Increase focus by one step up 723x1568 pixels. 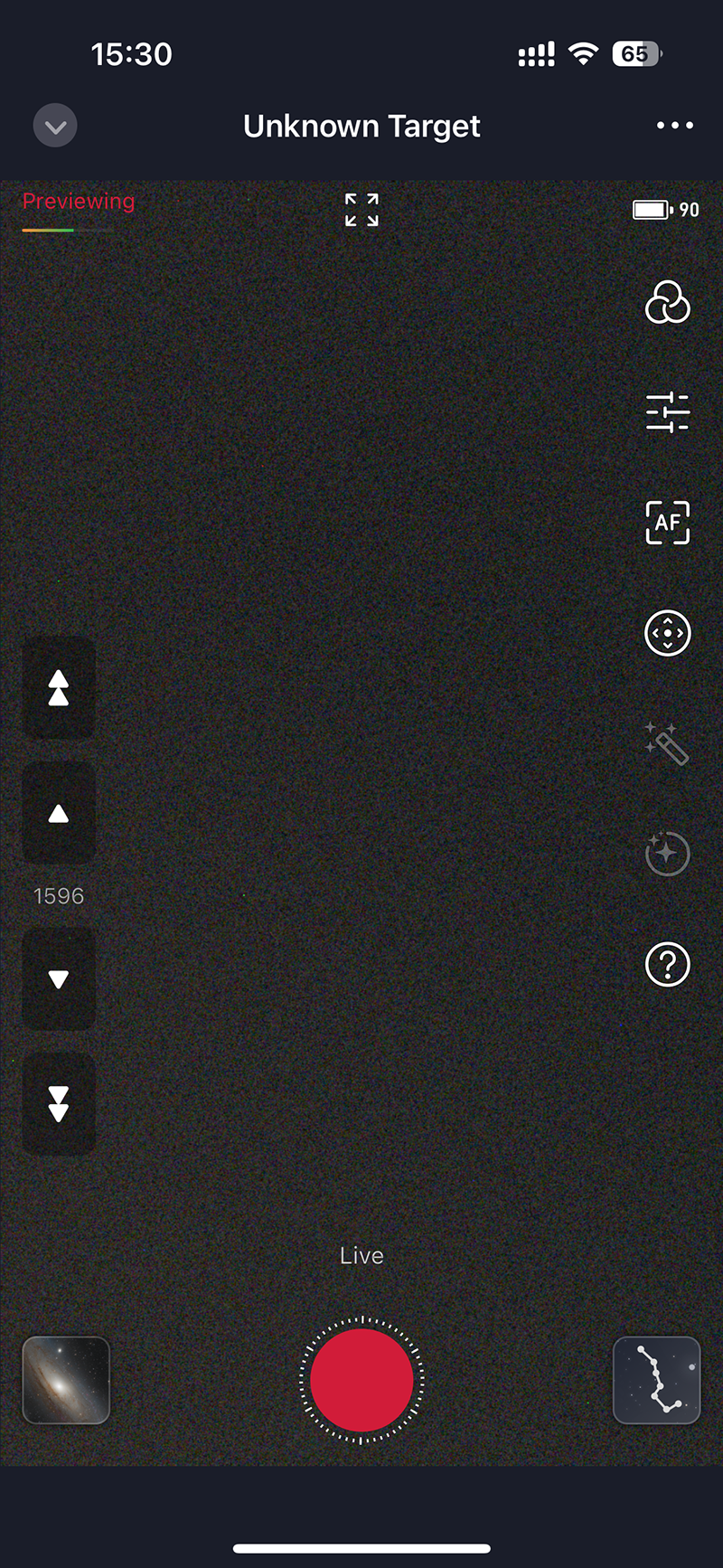pyautogui.click(x=59, y=814)
